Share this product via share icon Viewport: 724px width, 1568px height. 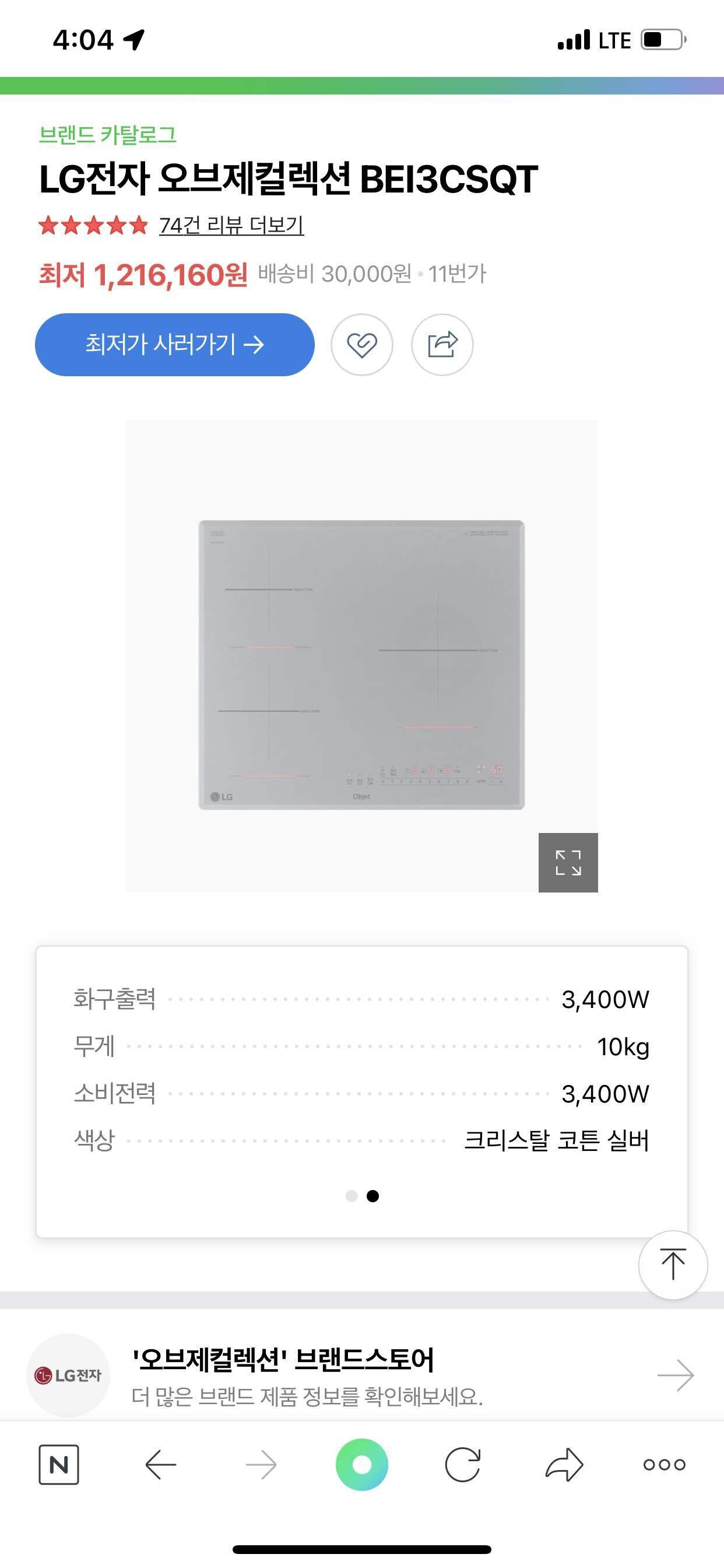pos(442,345)
